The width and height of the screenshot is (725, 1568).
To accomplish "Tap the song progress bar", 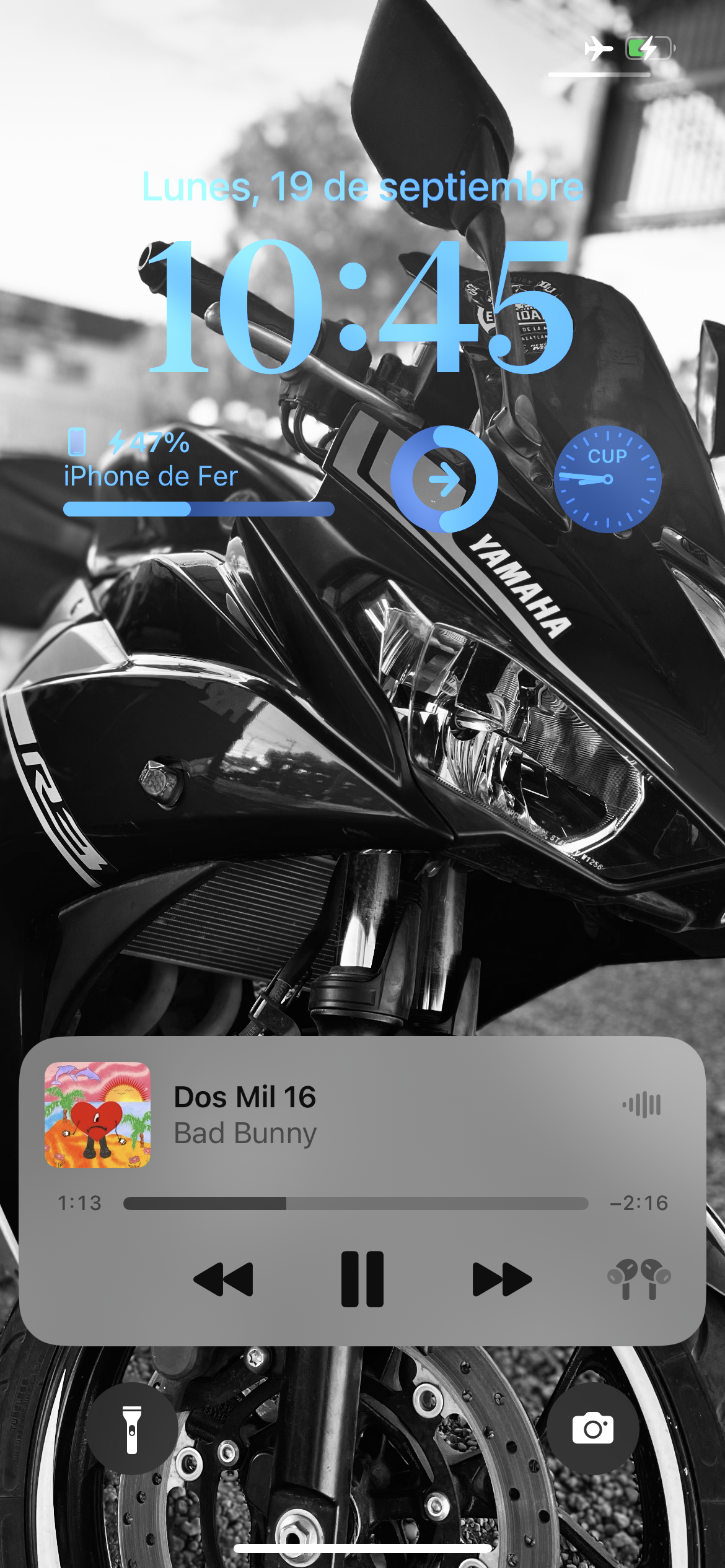I will (355, 1203).
